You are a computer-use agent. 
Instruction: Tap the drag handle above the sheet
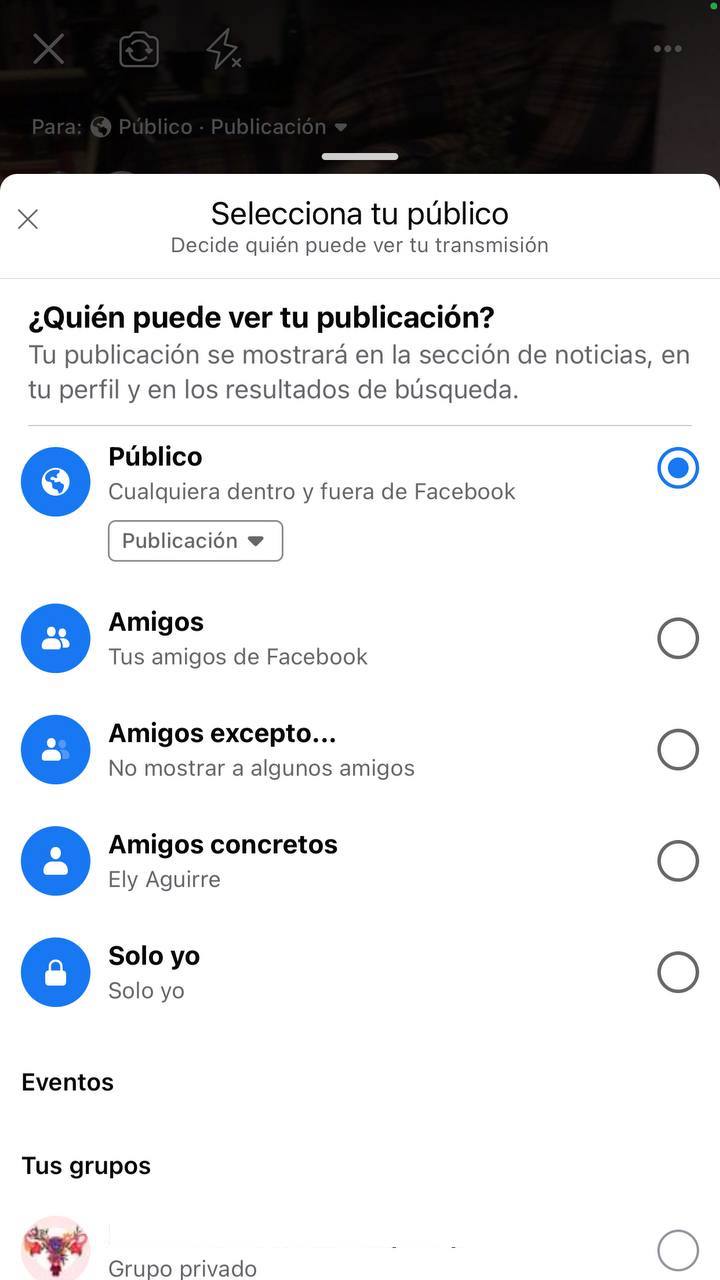tap(359, 156)
